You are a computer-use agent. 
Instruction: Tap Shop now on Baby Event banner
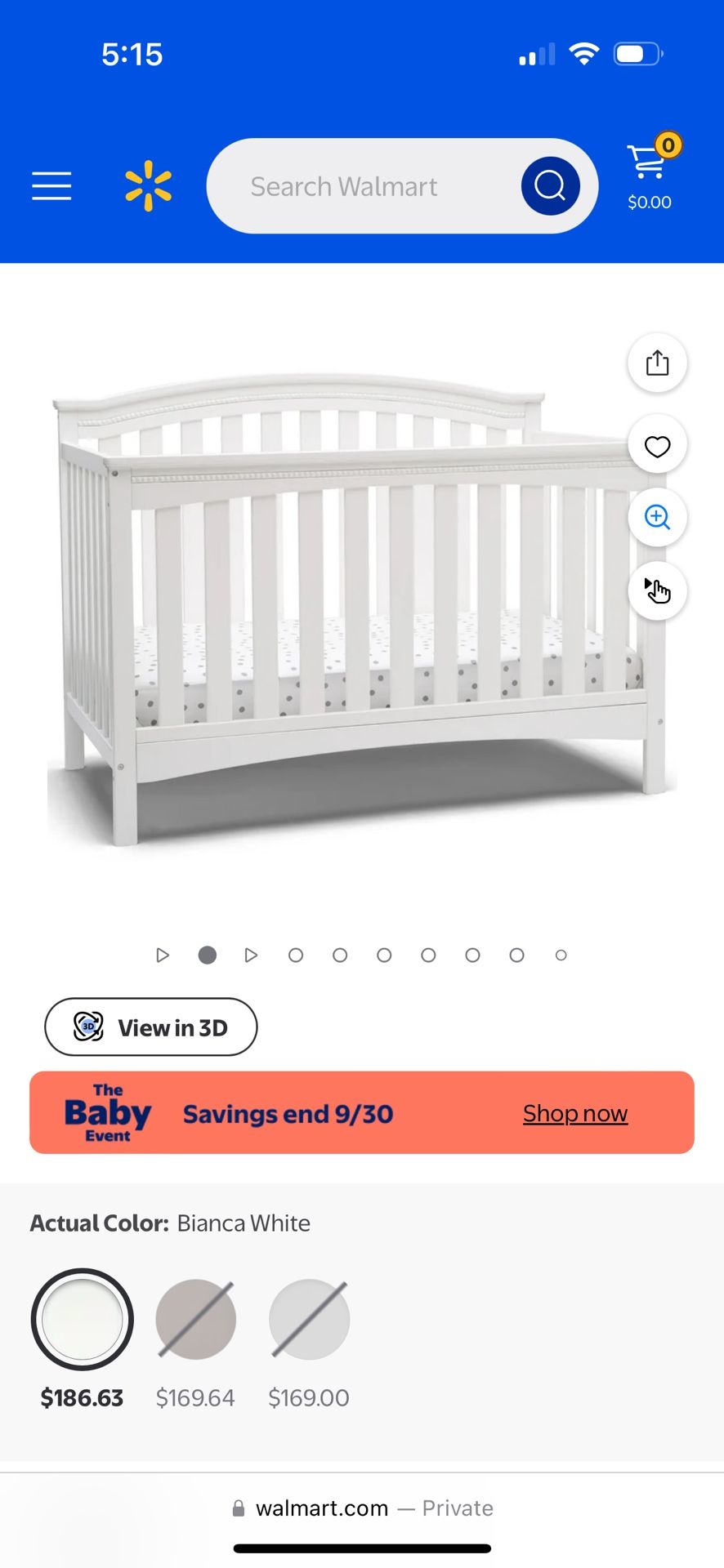(575, 1113)
